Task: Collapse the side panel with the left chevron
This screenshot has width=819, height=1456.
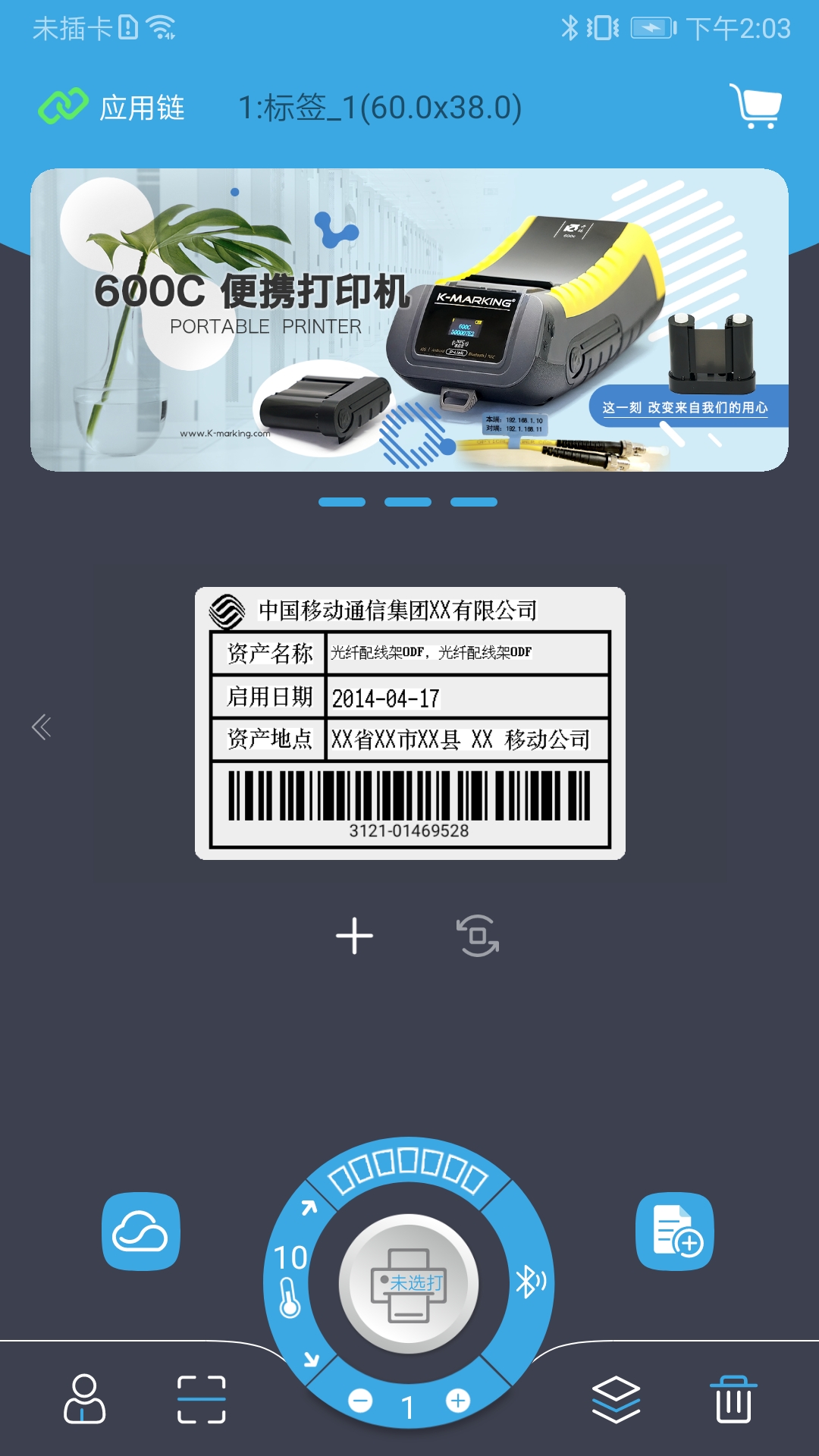Action: click(x=42, y=726)
